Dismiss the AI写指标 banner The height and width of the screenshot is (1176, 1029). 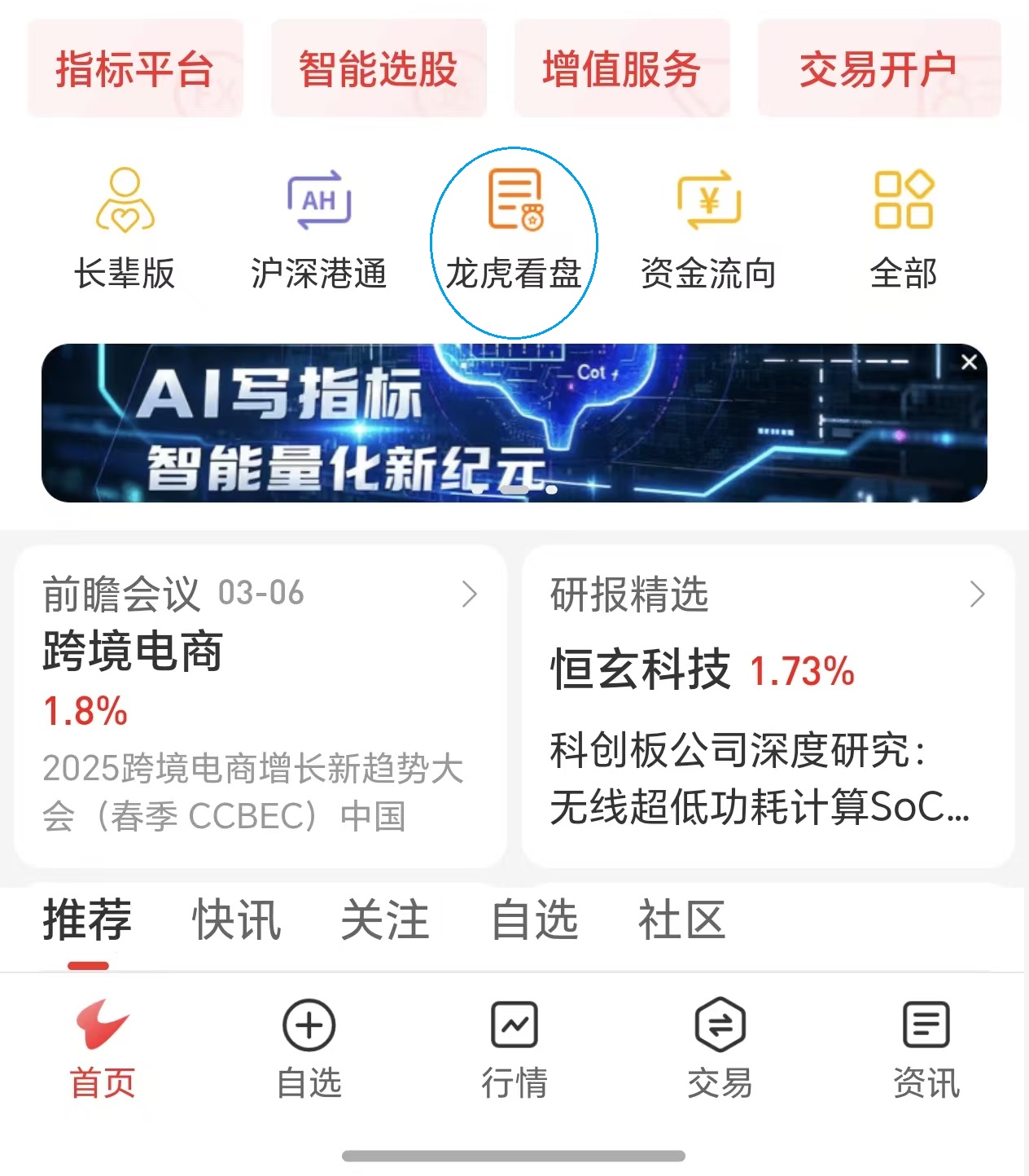[x=969, y=362]
